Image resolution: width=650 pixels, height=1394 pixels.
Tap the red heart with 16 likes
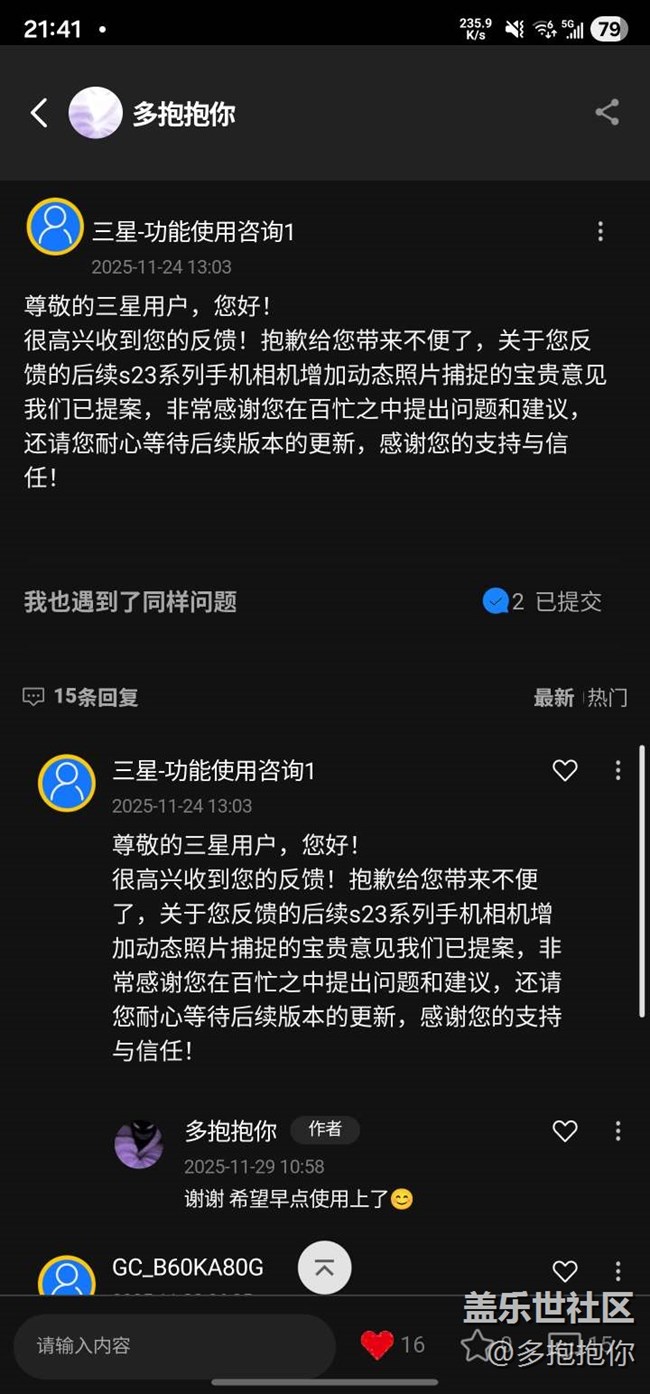click(377, 1345)
